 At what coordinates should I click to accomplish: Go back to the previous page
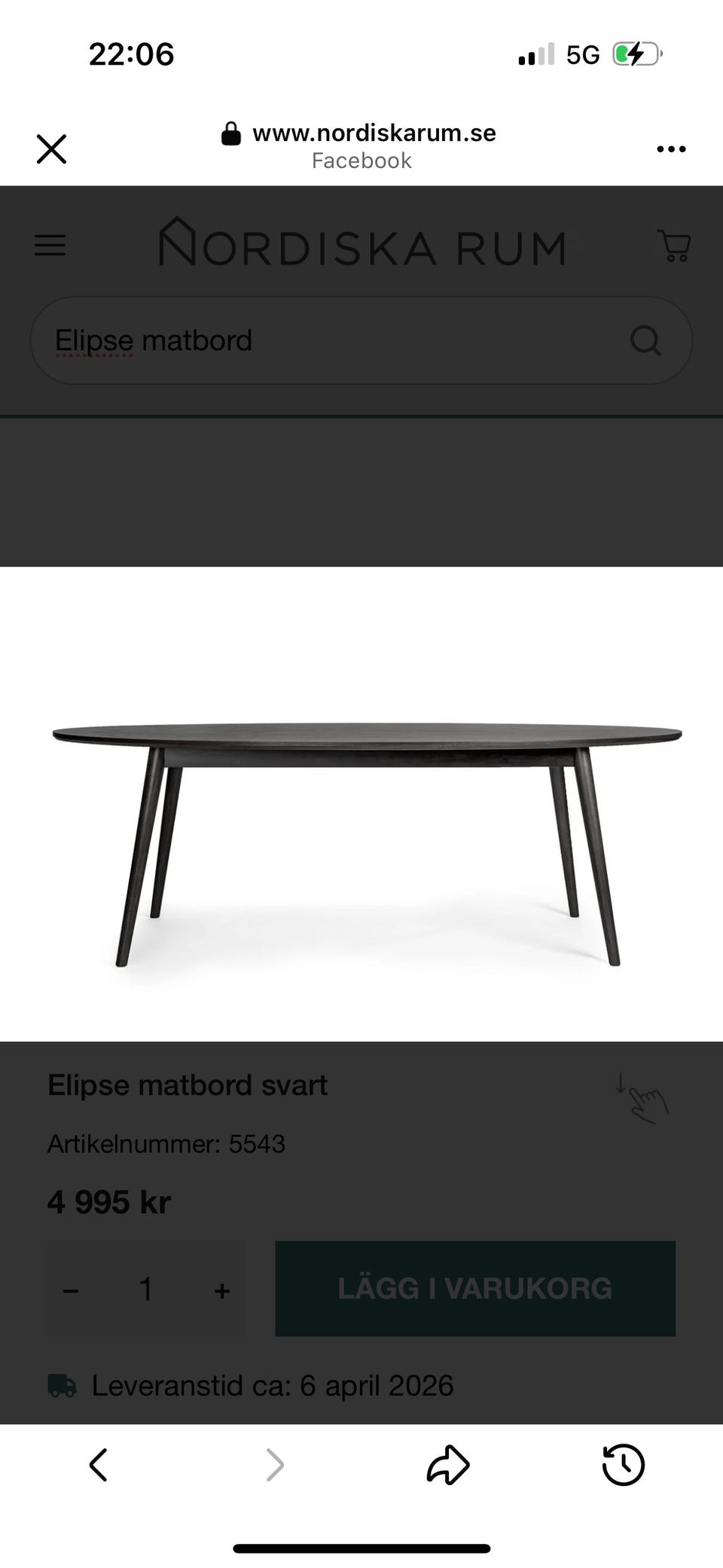click(99, 1465)
